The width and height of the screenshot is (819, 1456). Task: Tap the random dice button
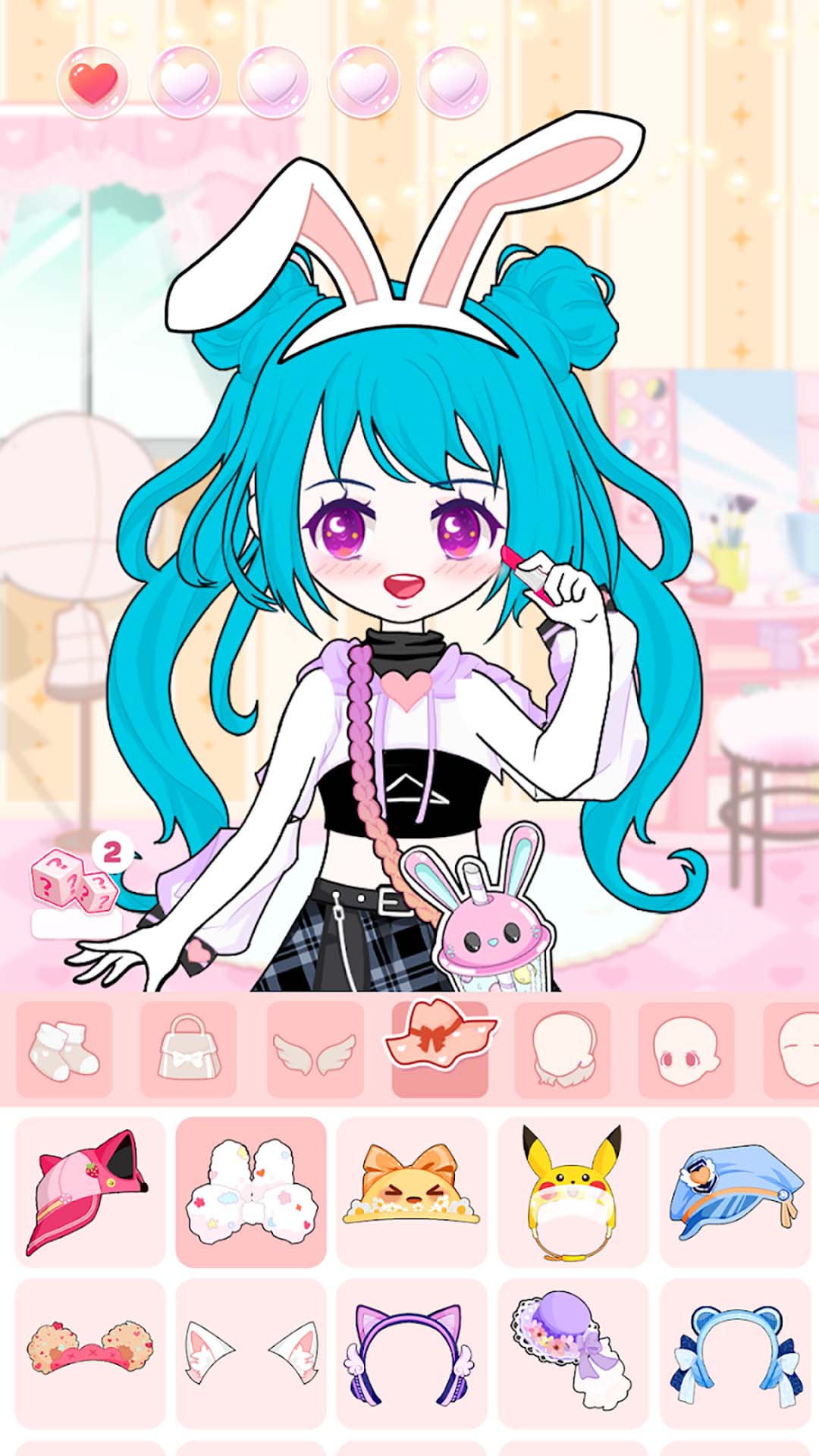click(x=74, y=882)
